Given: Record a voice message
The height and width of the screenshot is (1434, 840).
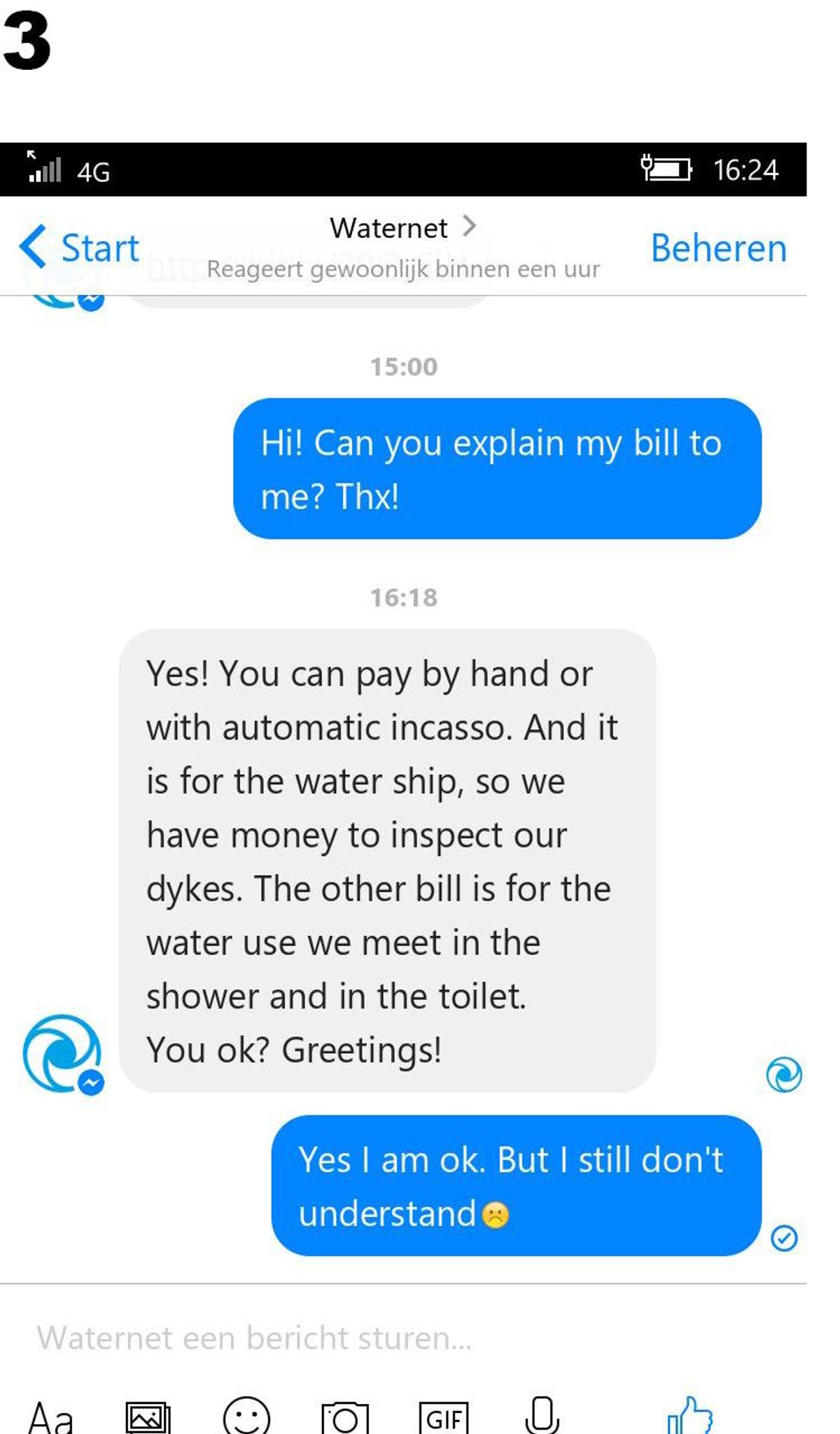Looking at the screenshot, I should tap(542, 1414).
